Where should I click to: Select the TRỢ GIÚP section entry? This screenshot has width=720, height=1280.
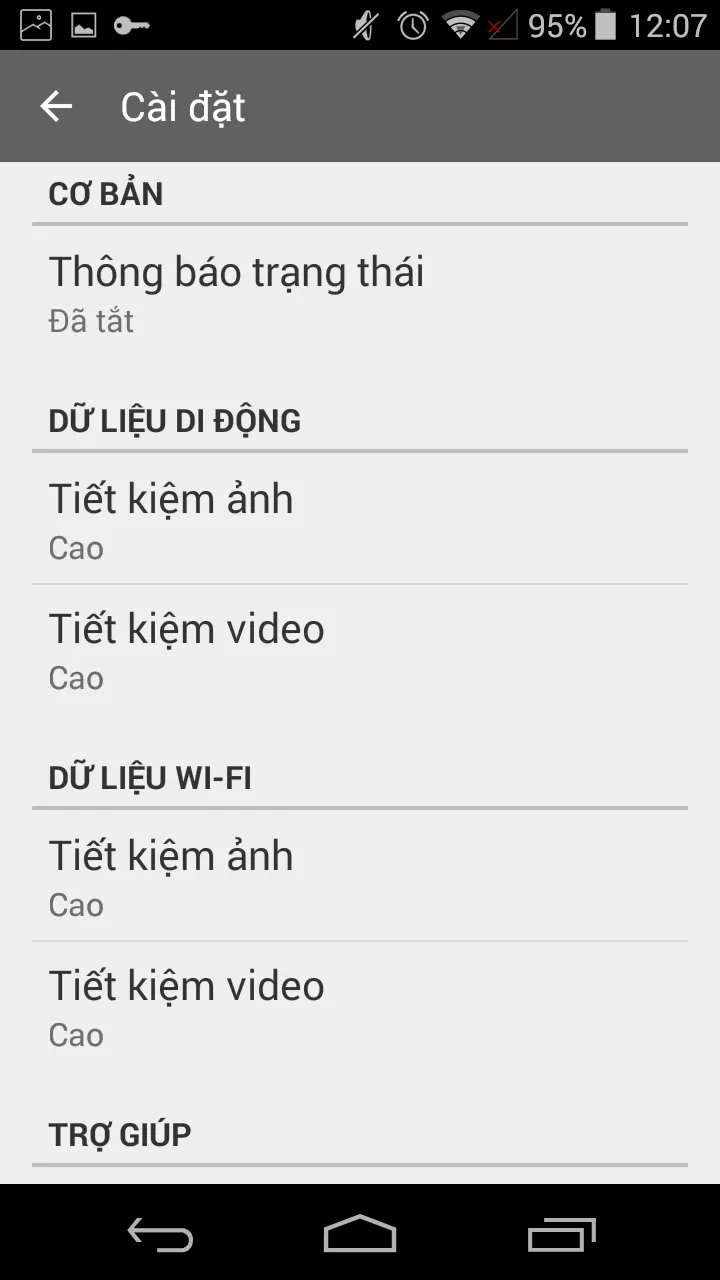tap(120, 1134)
